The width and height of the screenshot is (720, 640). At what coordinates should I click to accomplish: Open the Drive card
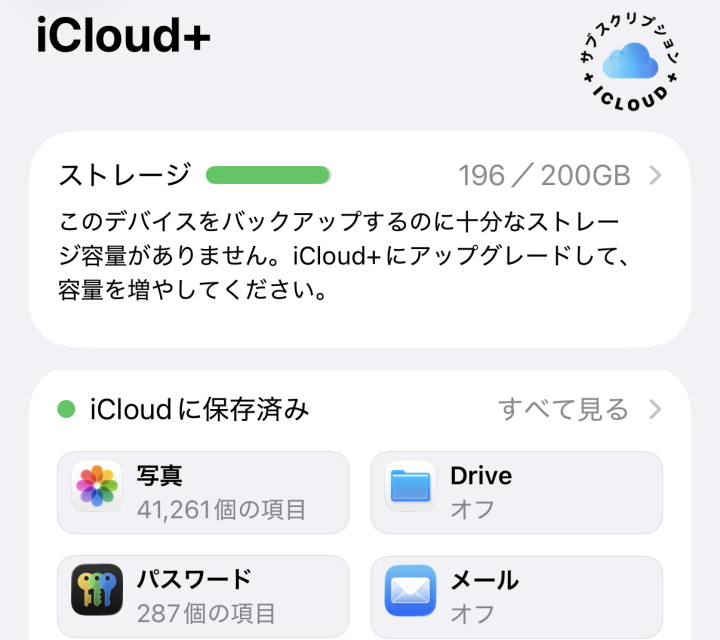pos(516,492)
